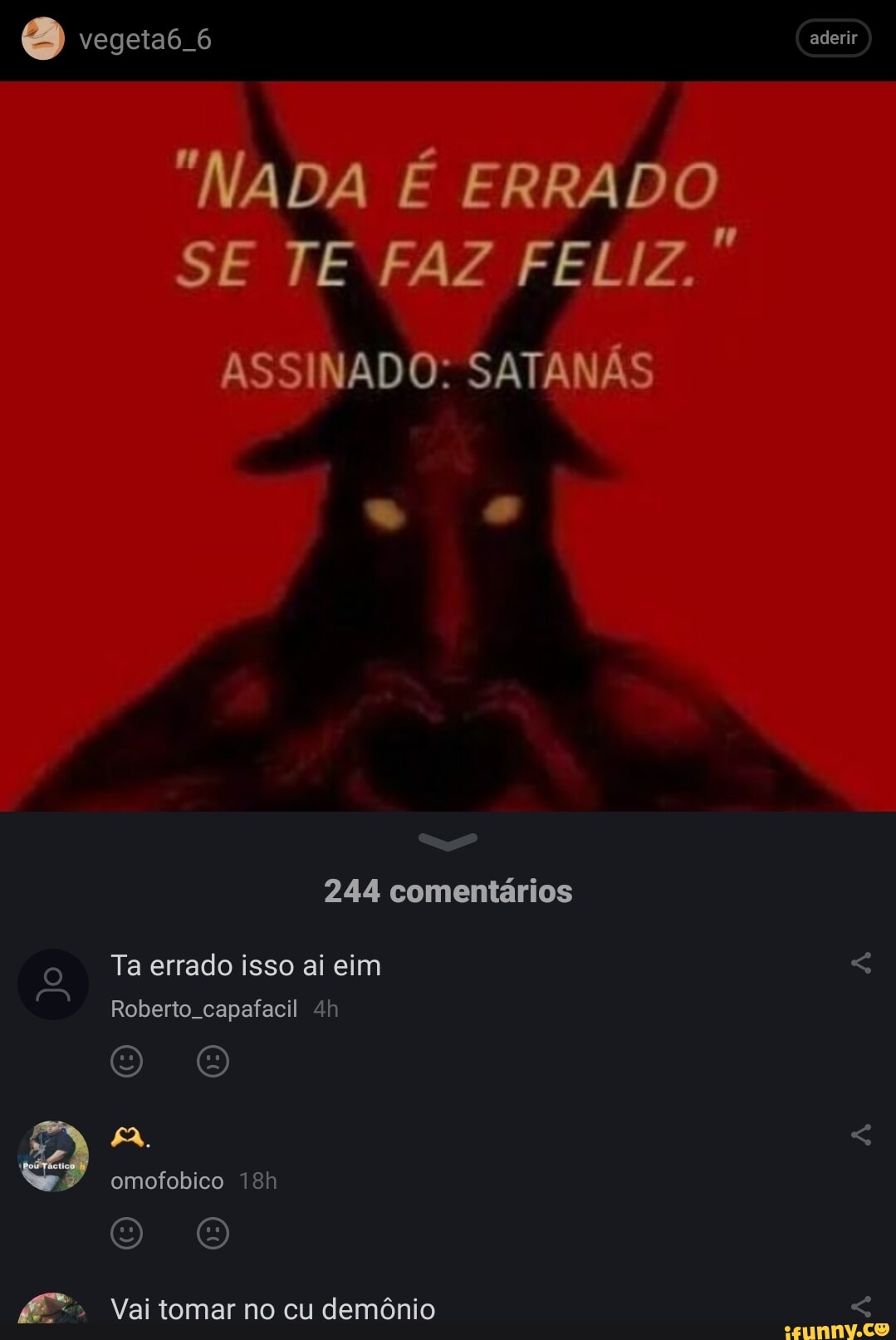Open omofobico's profile avatar

[x=53, y=1156]
